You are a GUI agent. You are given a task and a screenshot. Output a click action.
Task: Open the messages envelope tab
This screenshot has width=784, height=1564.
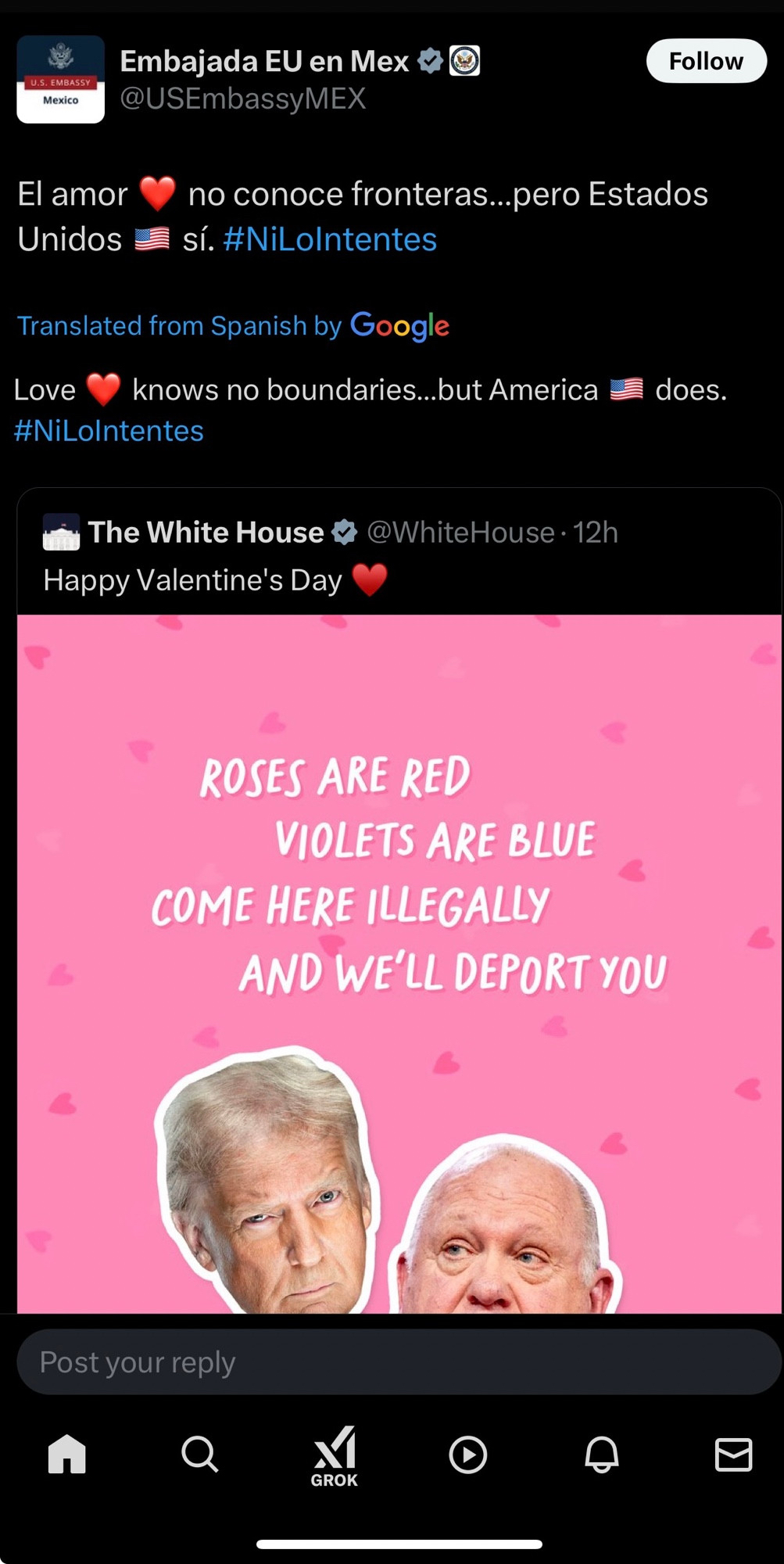point(734,1455)
